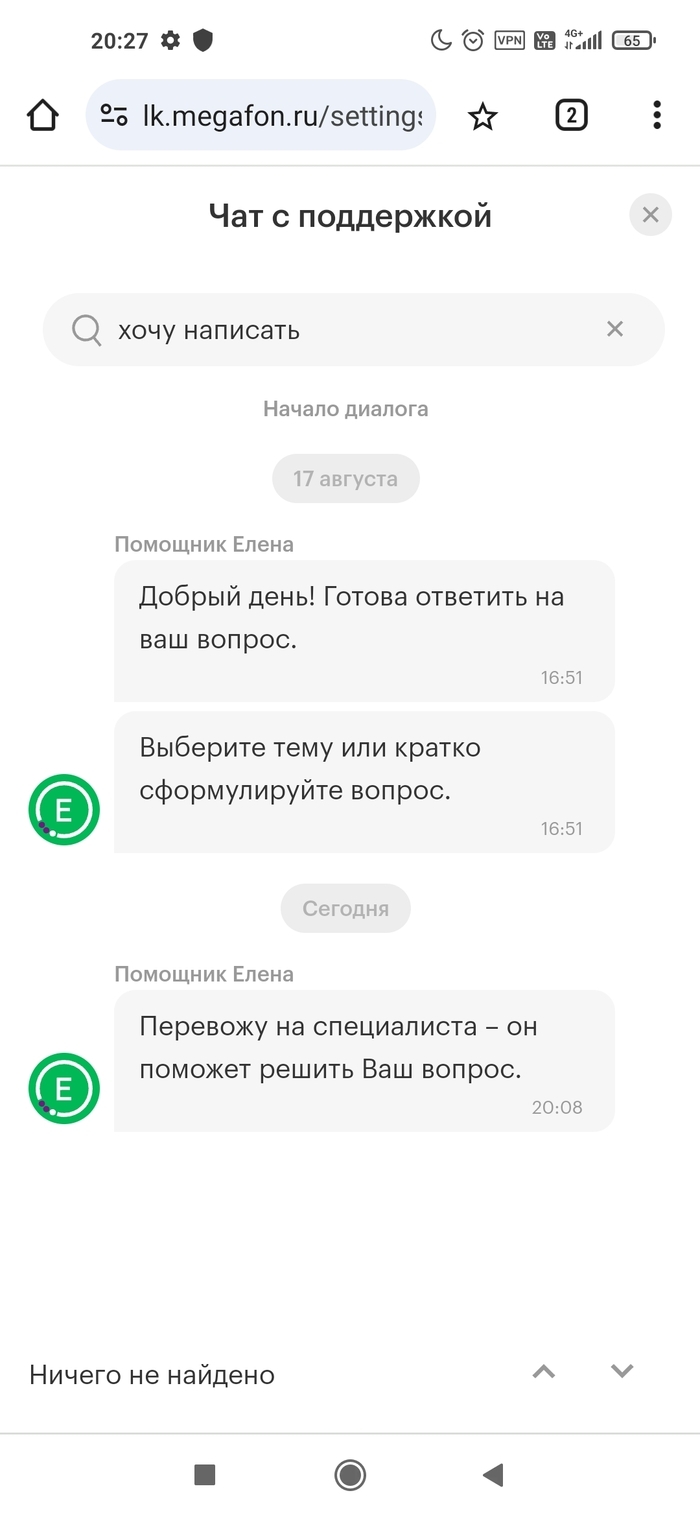700x1517 pixels.
Task: Open the browser tab switcher
Action: coord(571,116)
